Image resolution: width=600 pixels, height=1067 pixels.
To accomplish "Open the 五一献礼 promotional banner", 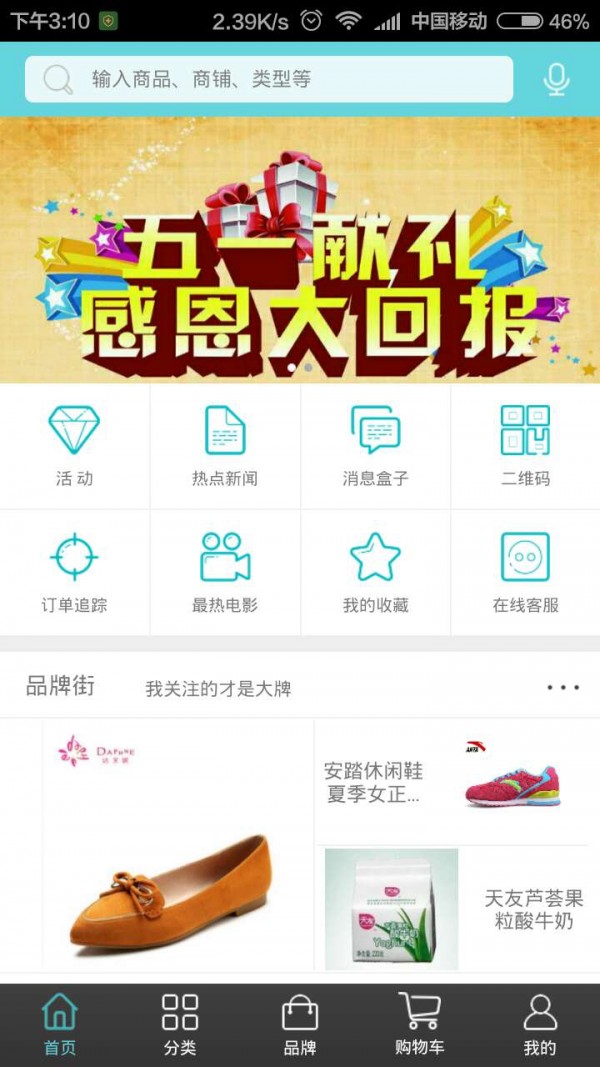I will (300, 250).
